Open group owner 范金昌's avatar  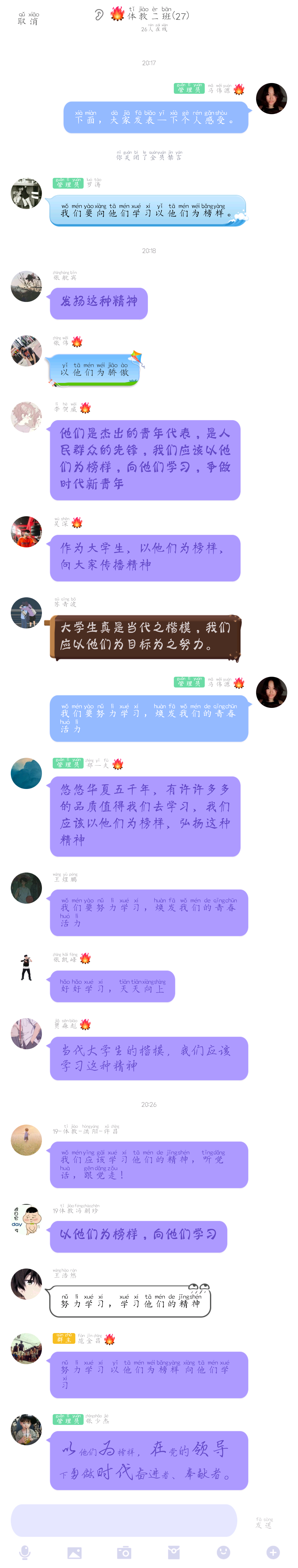pyautogui.click(x=26, y=1348)
